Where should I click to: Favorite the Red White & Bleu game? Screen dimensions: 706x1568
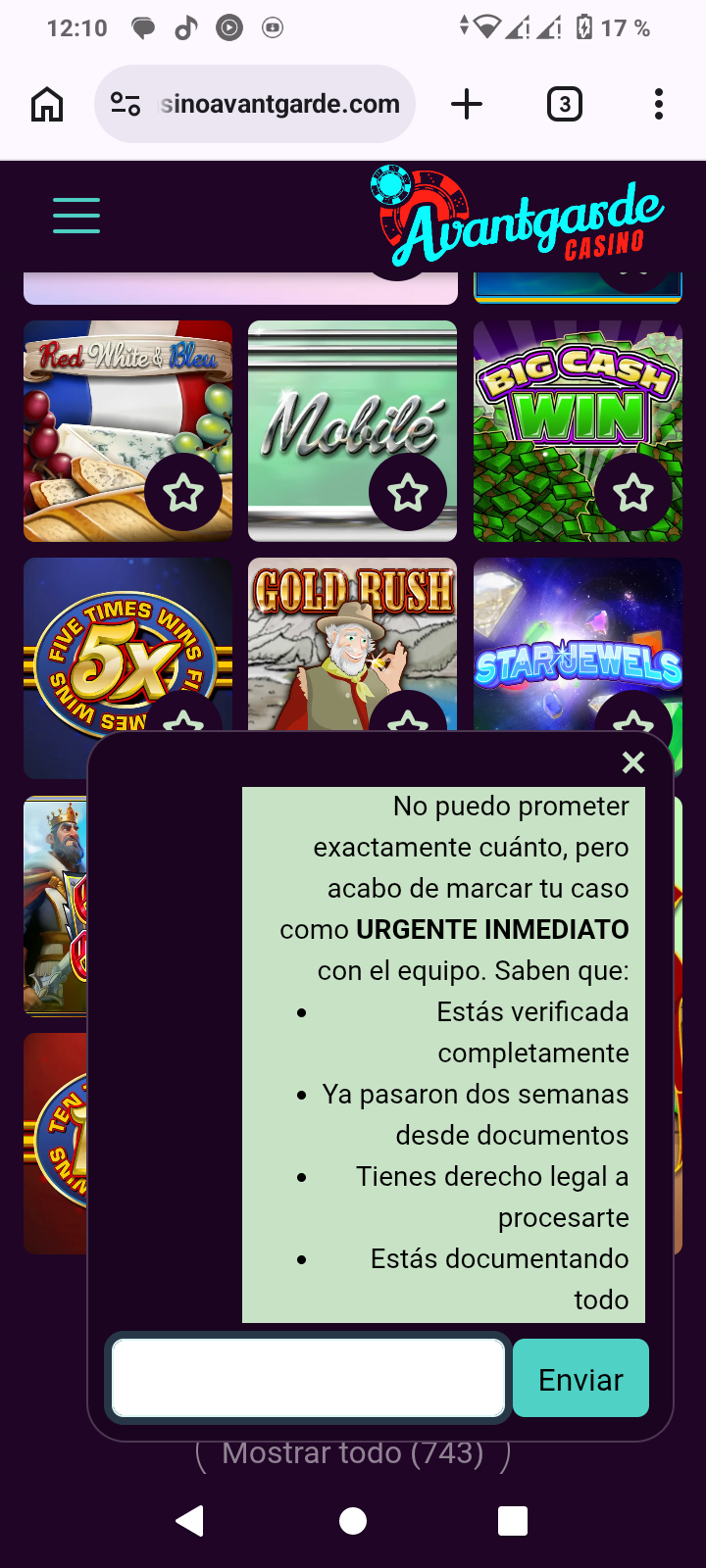[183, 493]
